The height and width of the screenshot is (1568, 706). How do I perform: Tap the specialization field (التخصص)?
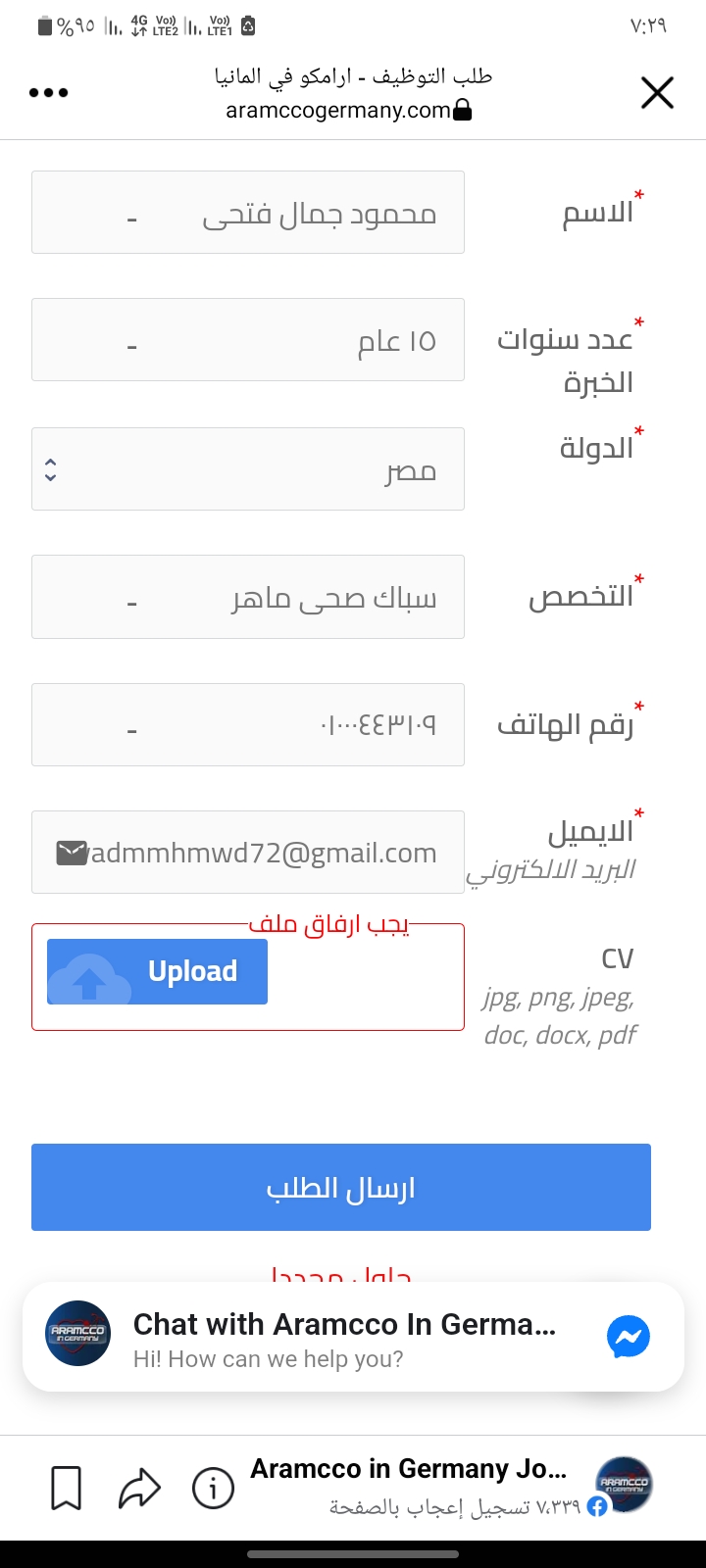click(x=248, y=597)
